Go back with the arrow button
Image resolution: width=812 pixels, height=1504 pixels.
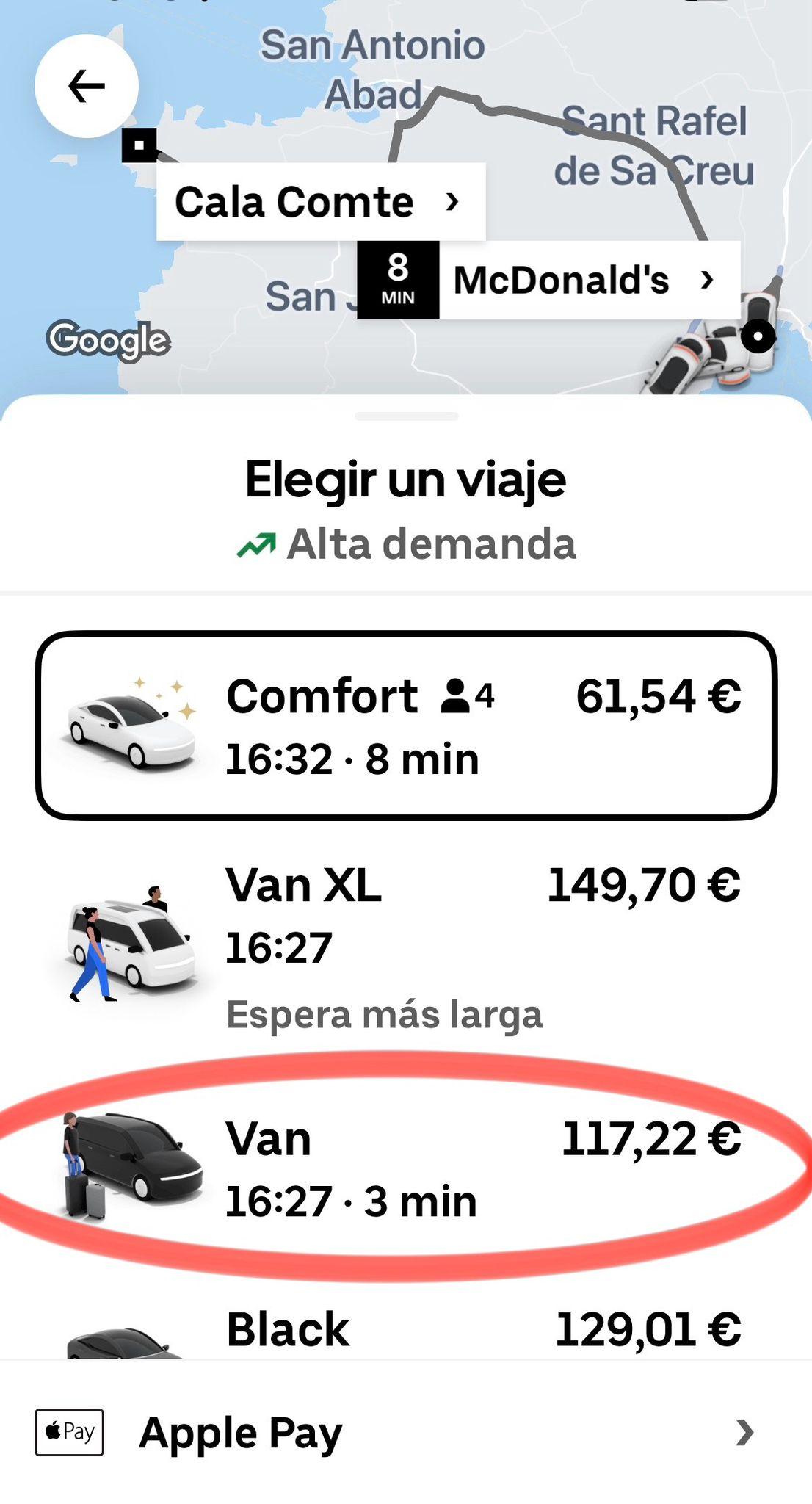[87, 86]
